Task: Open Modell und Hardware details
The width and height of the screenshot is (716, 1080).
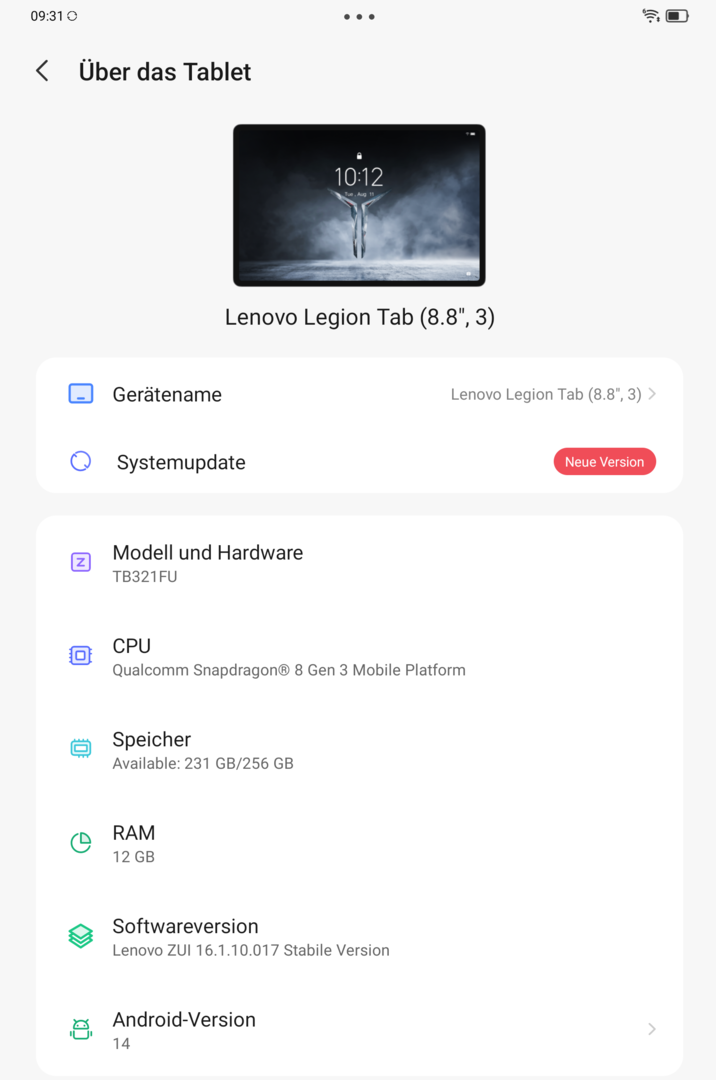Action: click(359, 563)
